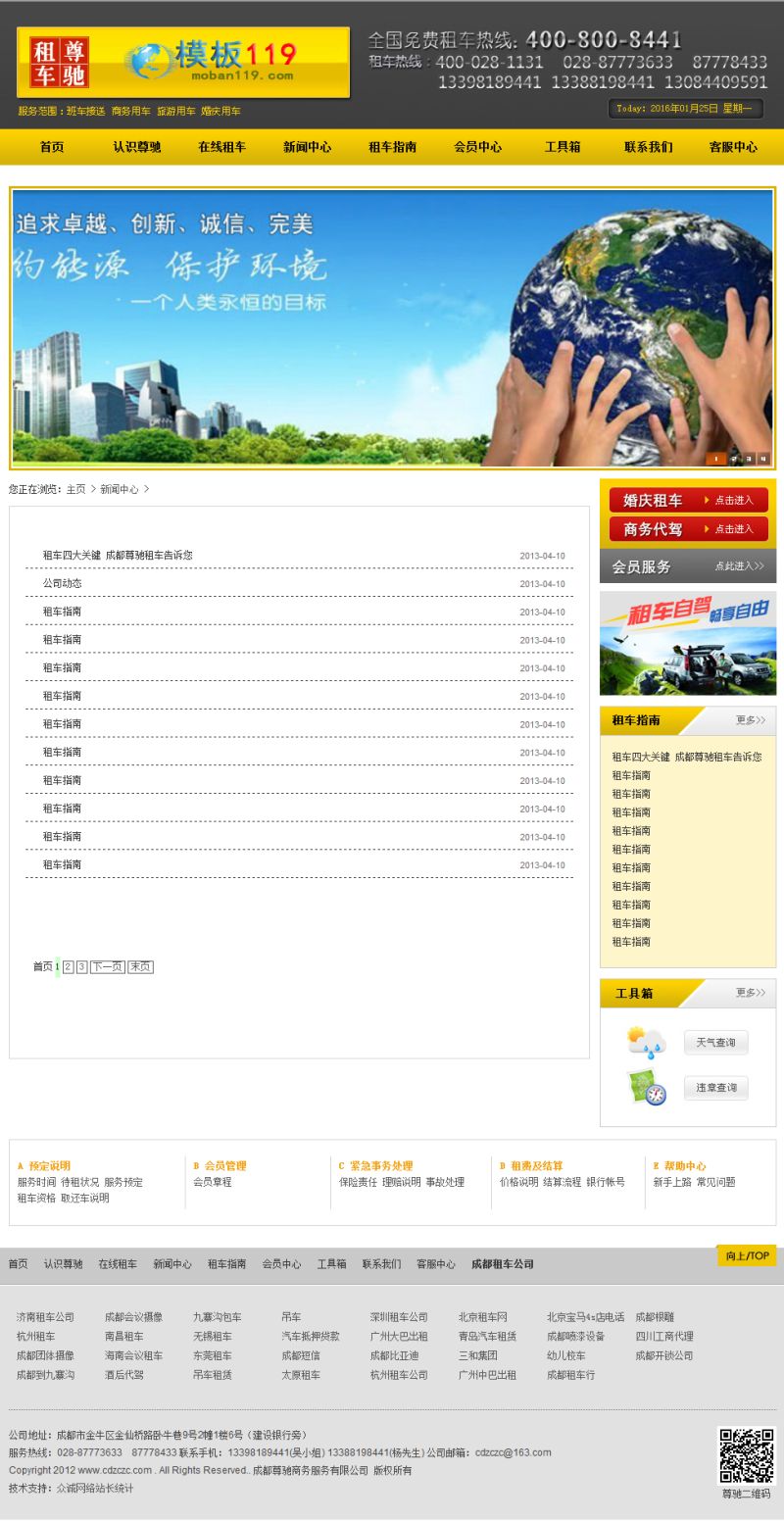Go to the 在线租车 navigation item

click(x=221, y=147)
